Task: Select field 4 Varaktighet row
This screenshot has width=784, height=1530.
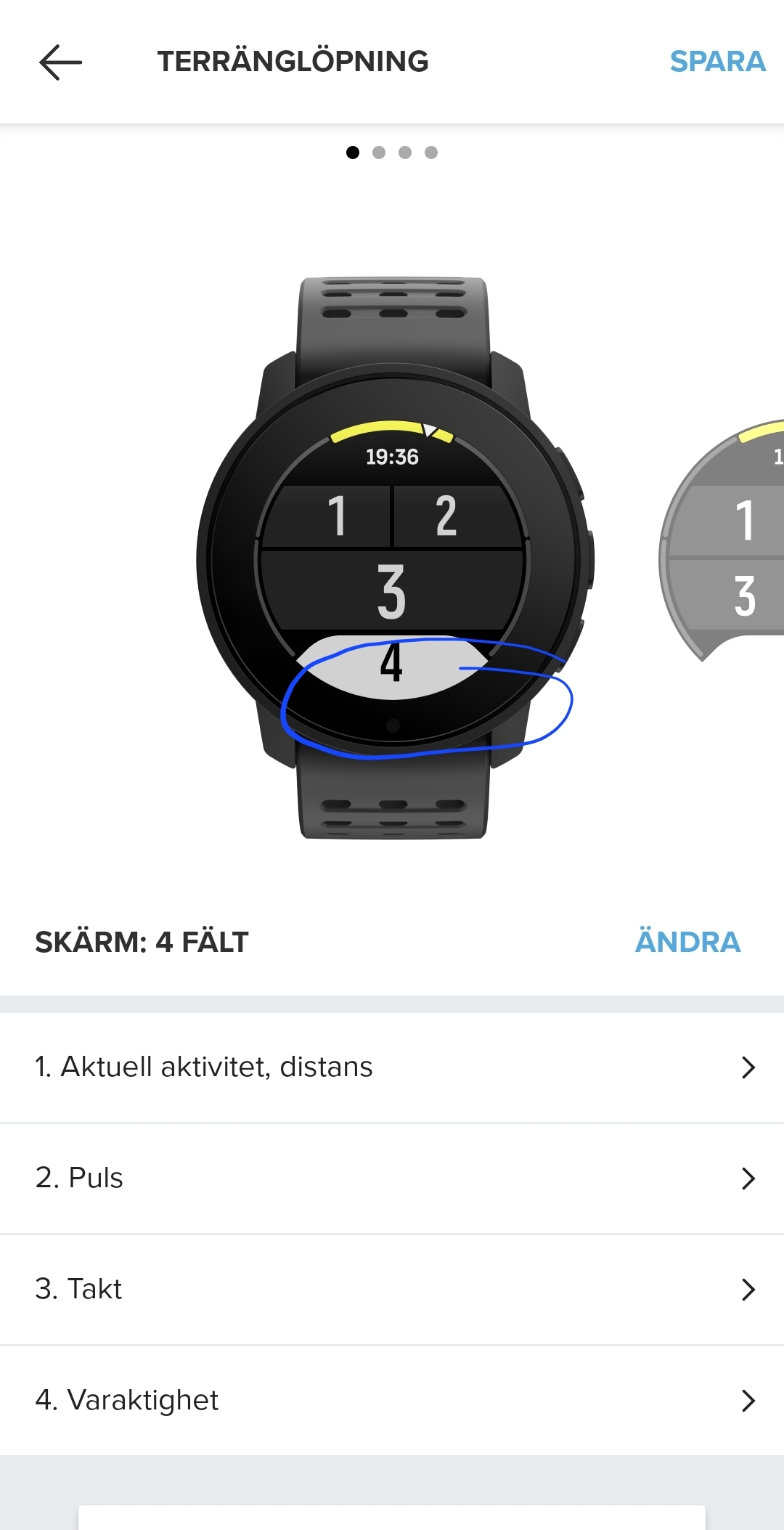Action: pyautogui.click(x=392, y=1400)
